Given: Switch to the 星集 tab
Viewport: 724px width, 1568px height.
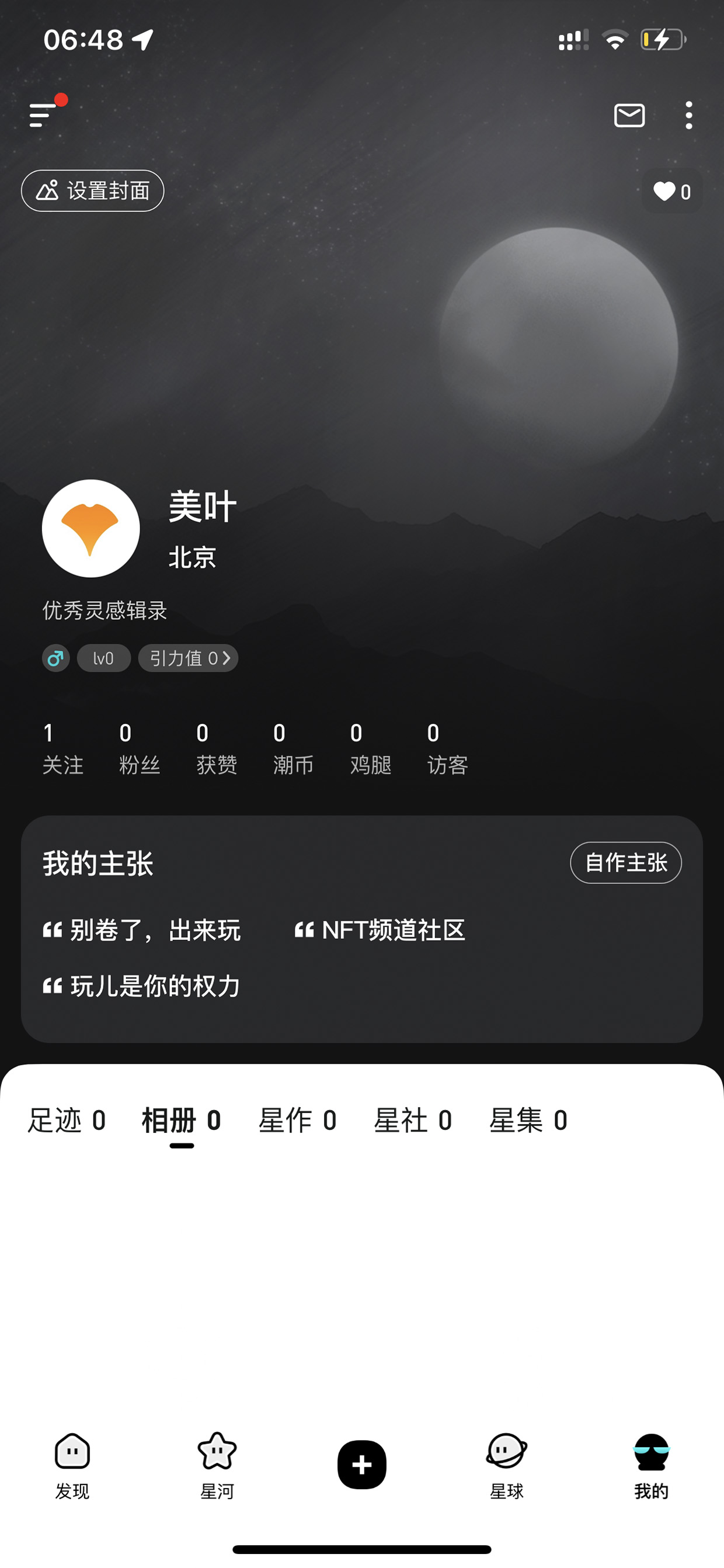Looking at the screenshot, I should tap(528, 1120).
